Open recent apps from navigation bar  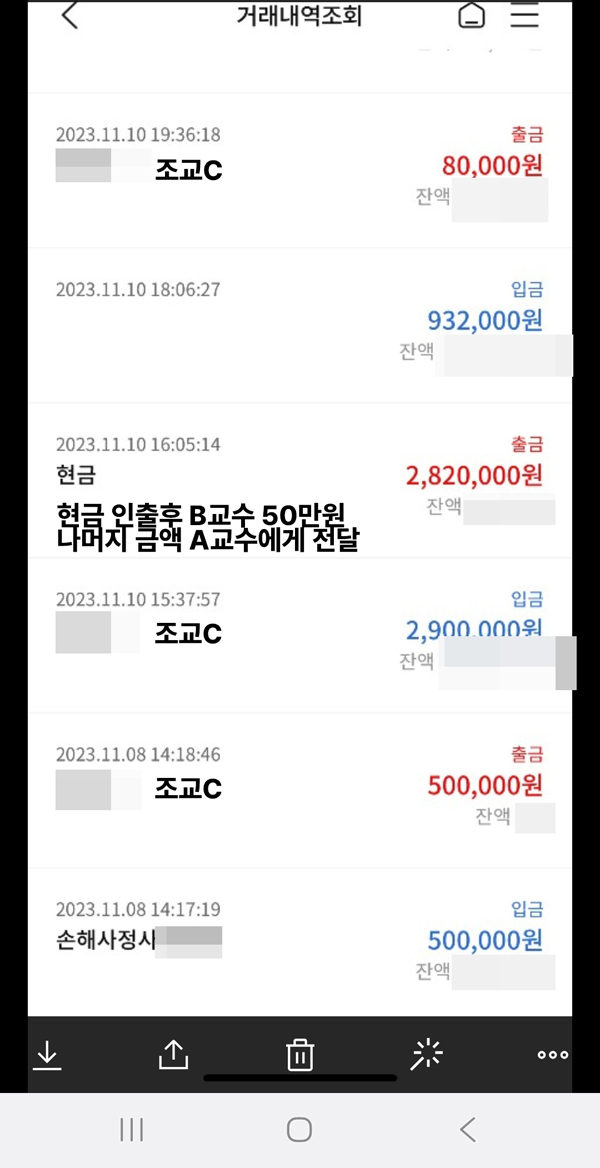click(x=132, y=1130)
